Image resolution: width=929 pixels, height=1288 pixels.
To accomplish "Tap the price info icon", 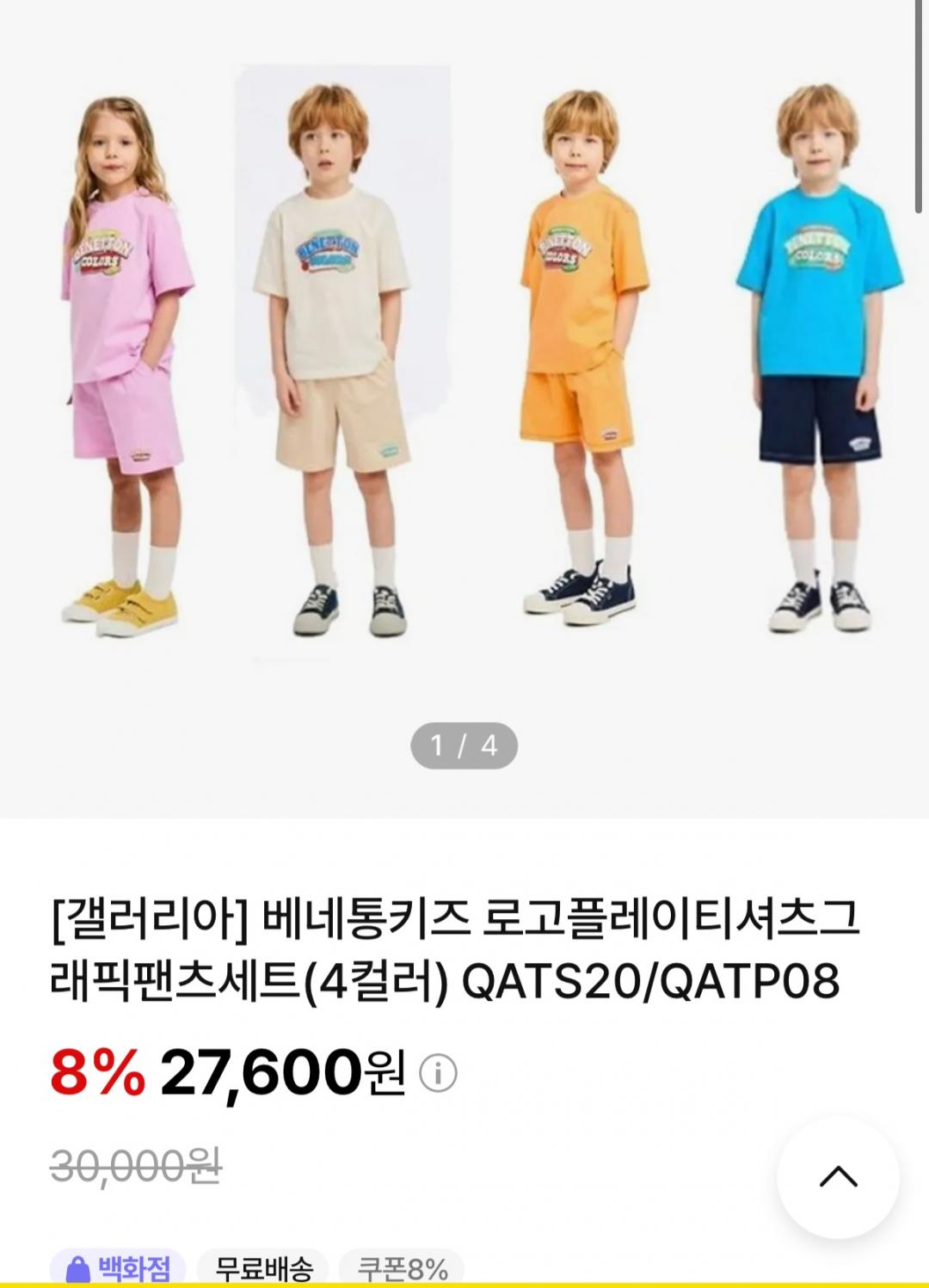I will coord(438,1073).
